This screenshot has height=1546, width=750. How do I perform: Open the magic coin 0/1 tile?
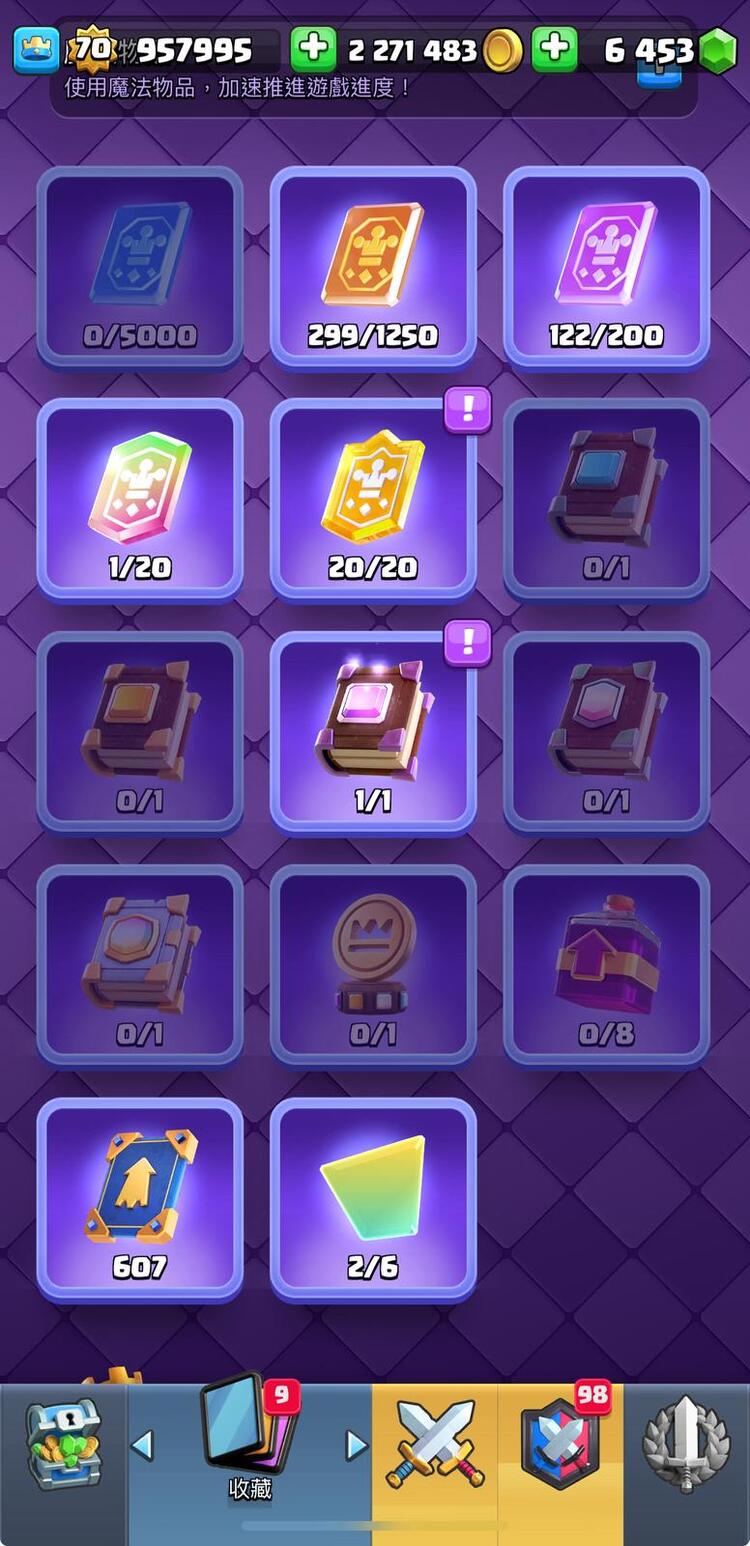(373, 966)
